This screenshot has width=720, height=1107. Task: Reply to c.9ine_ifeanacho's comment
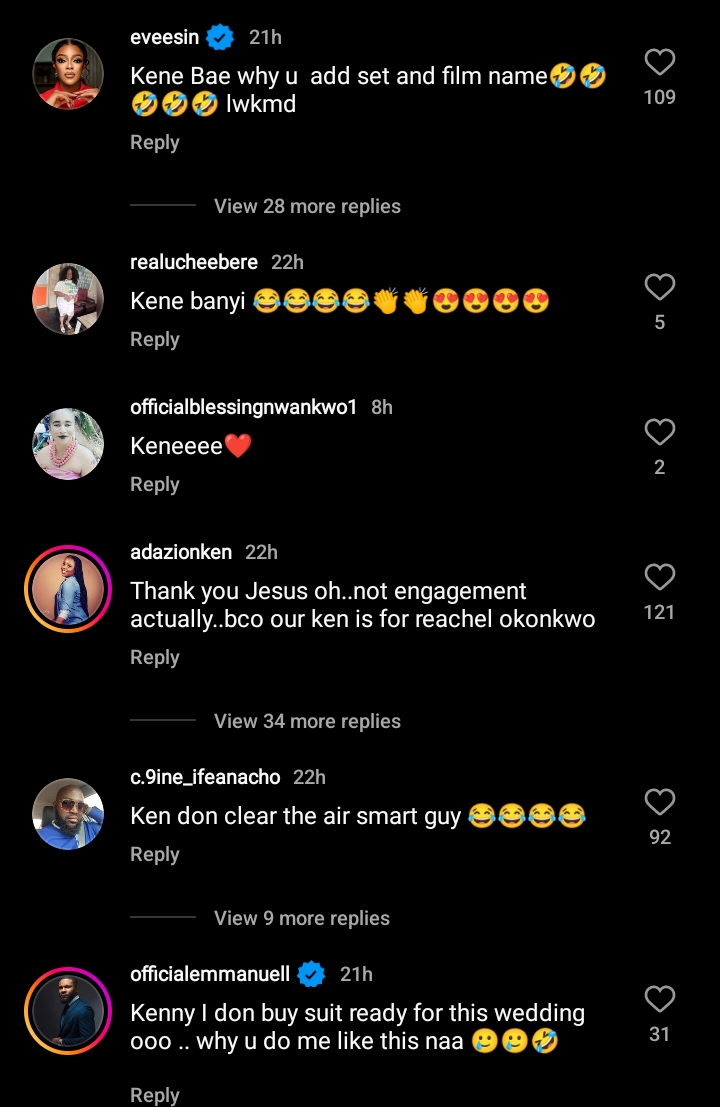pyautogui.click(x=155, y=855)
